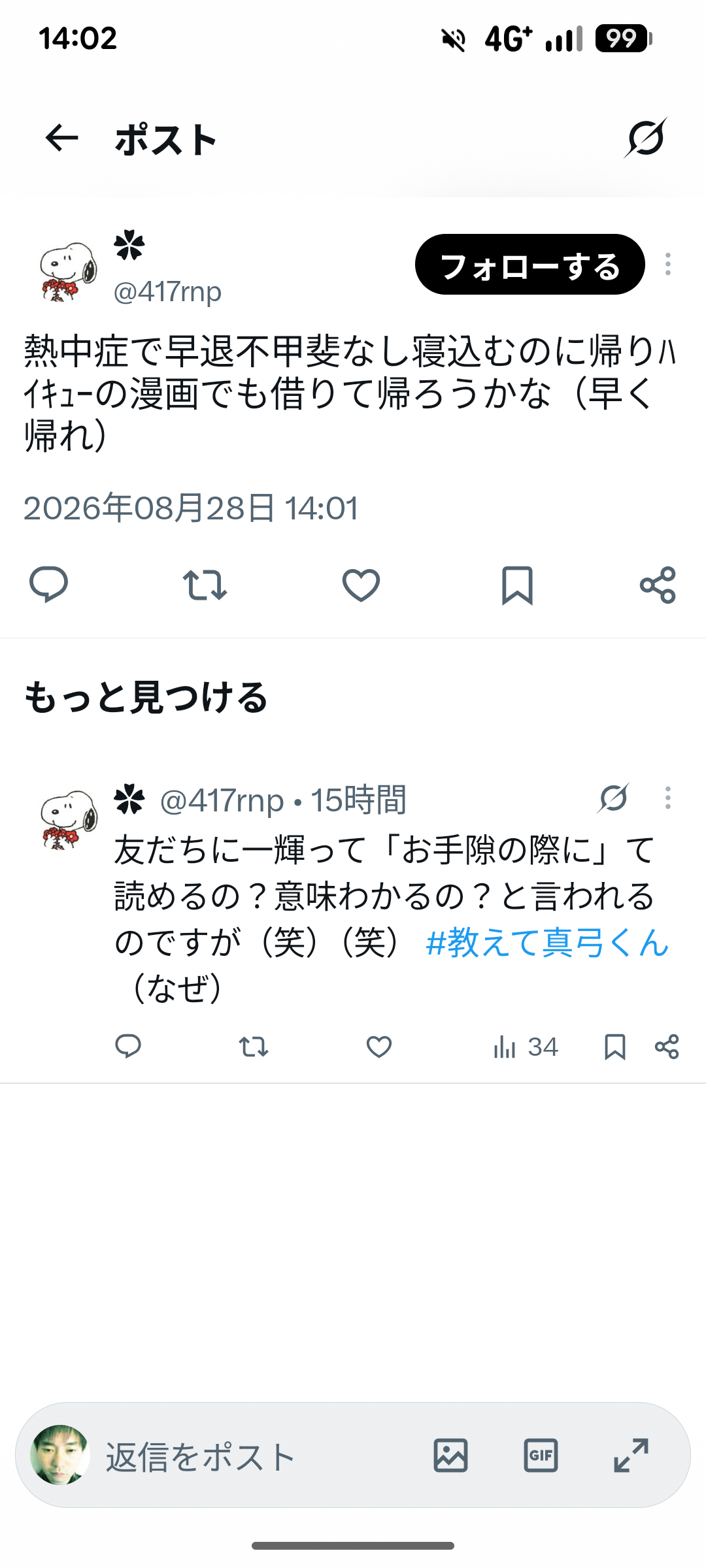View analytics showing 34 views

click(526, 1047)
